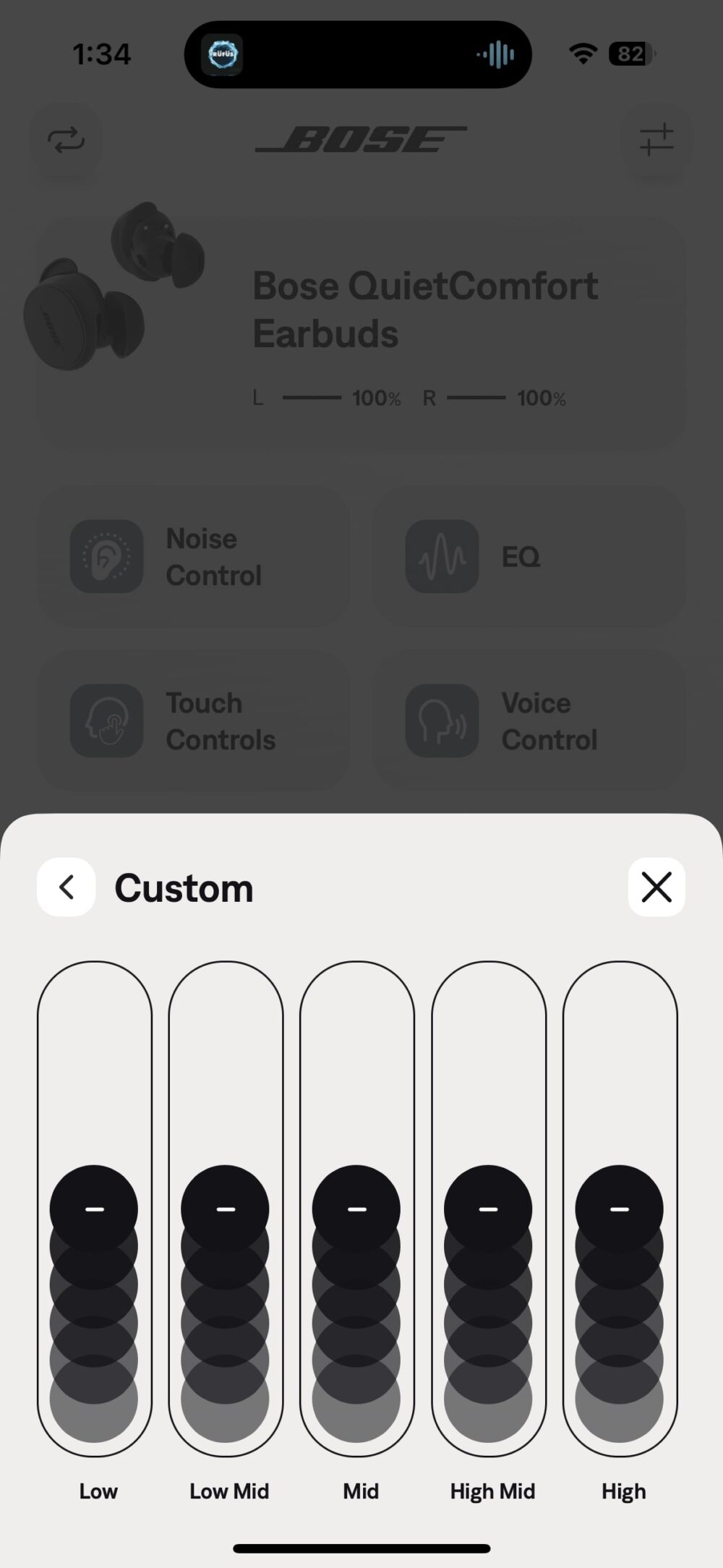Open the adjustments icon top right
723x1568 pixels.
tap(656, 140)
